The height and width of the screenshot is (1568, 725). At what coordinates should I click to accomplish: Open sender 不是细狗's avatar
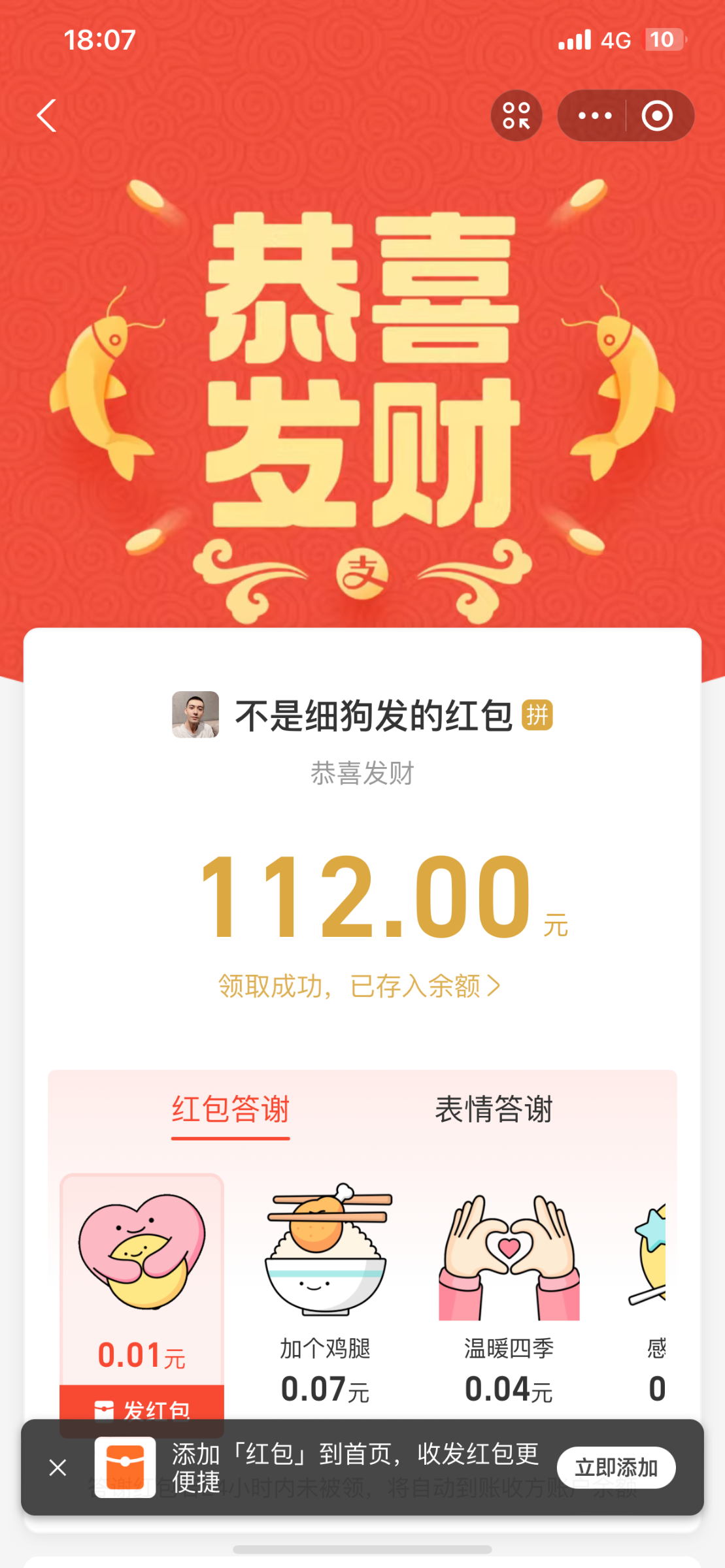coord(195,715)
